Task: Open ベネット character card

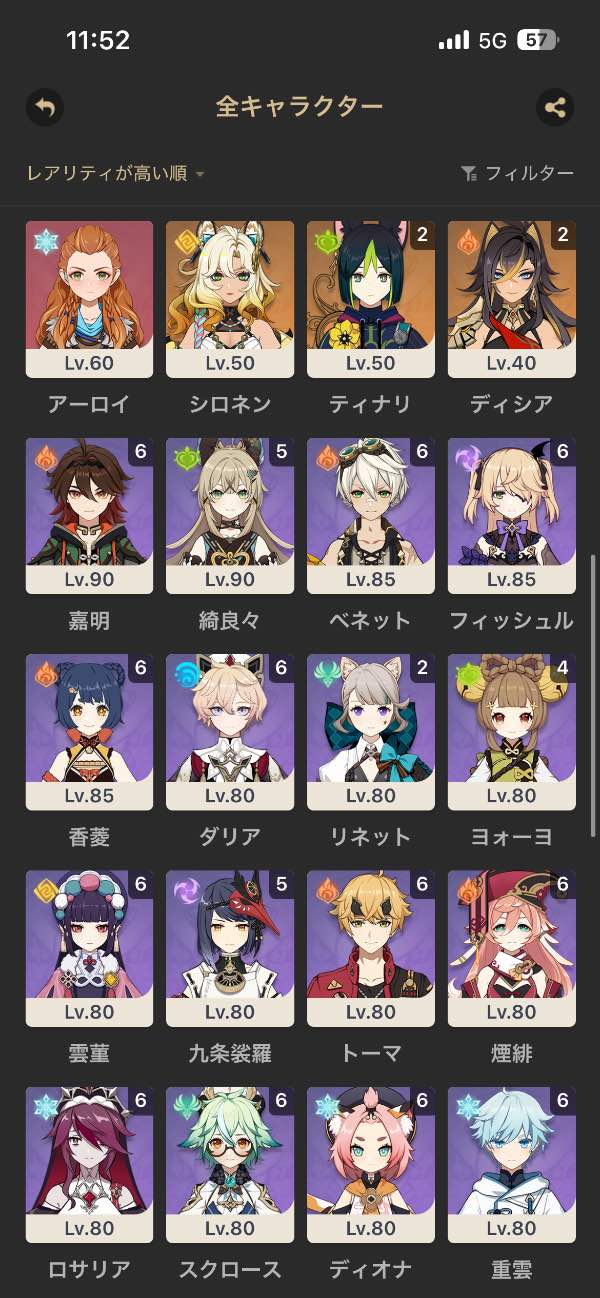Action: click(x=371, y=516)
